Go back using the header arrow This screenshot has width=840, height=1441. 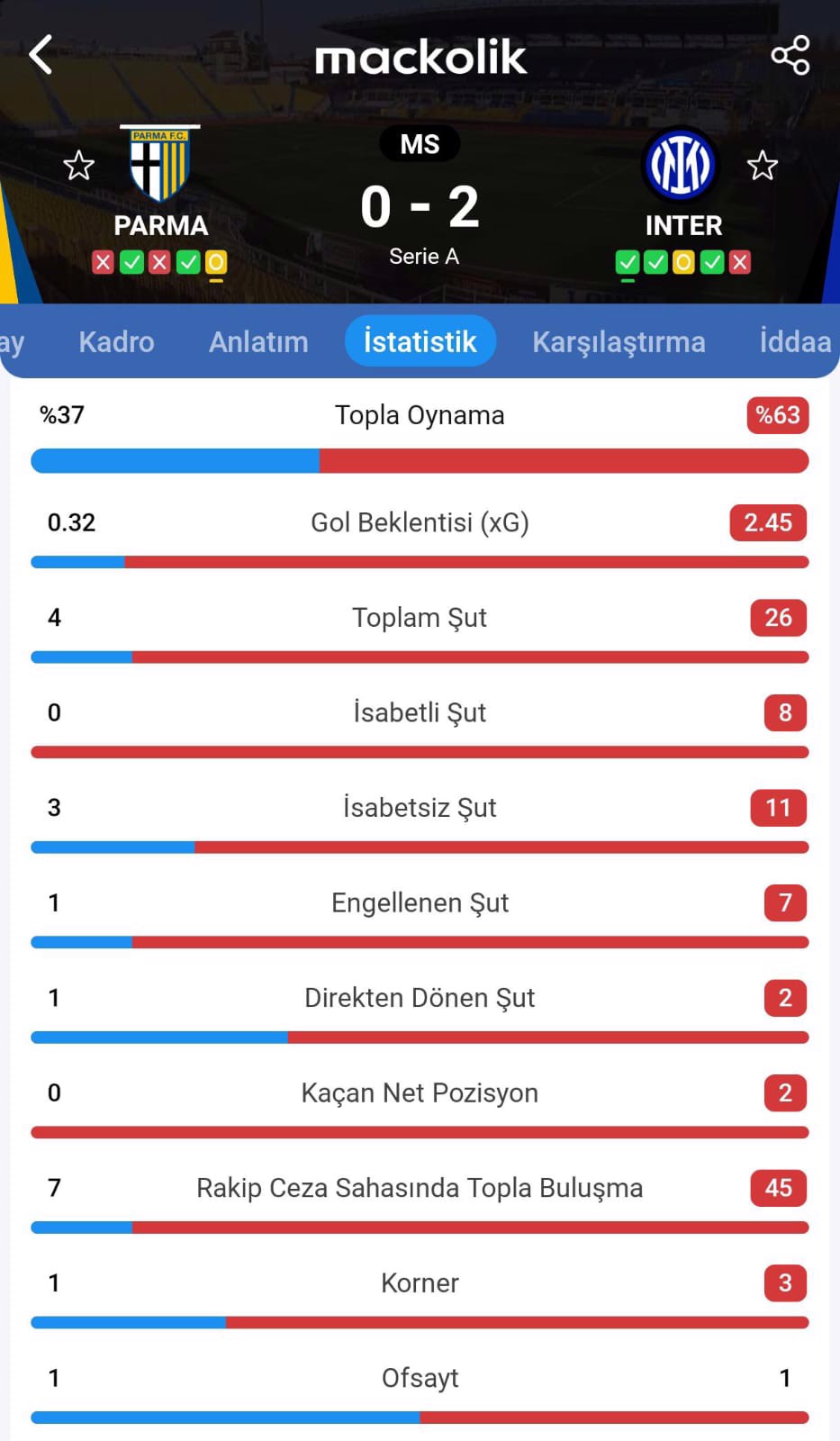coord(41,55)
